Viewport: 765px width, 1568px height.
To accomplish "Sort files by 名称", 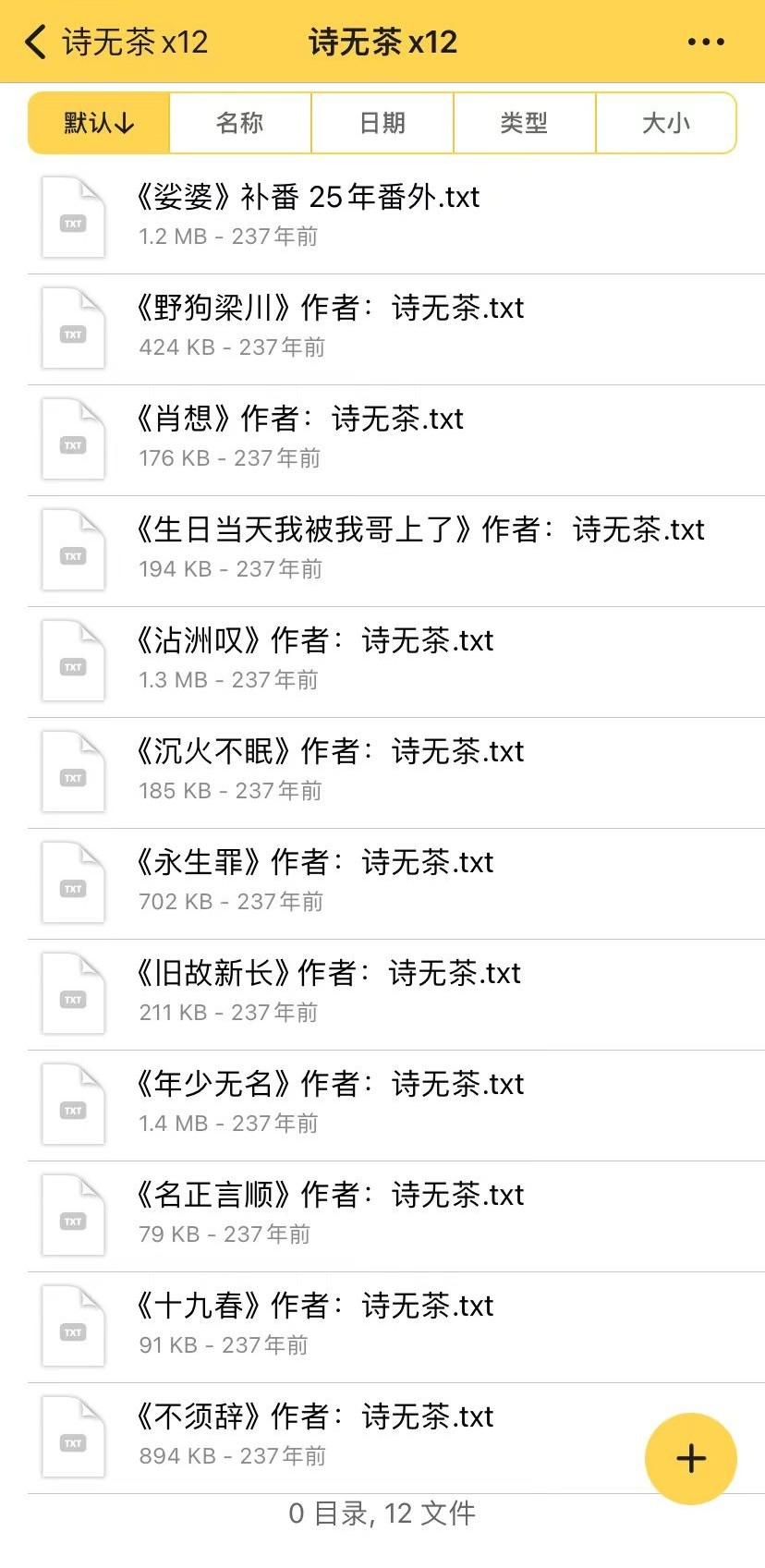I will coord(240,123).
